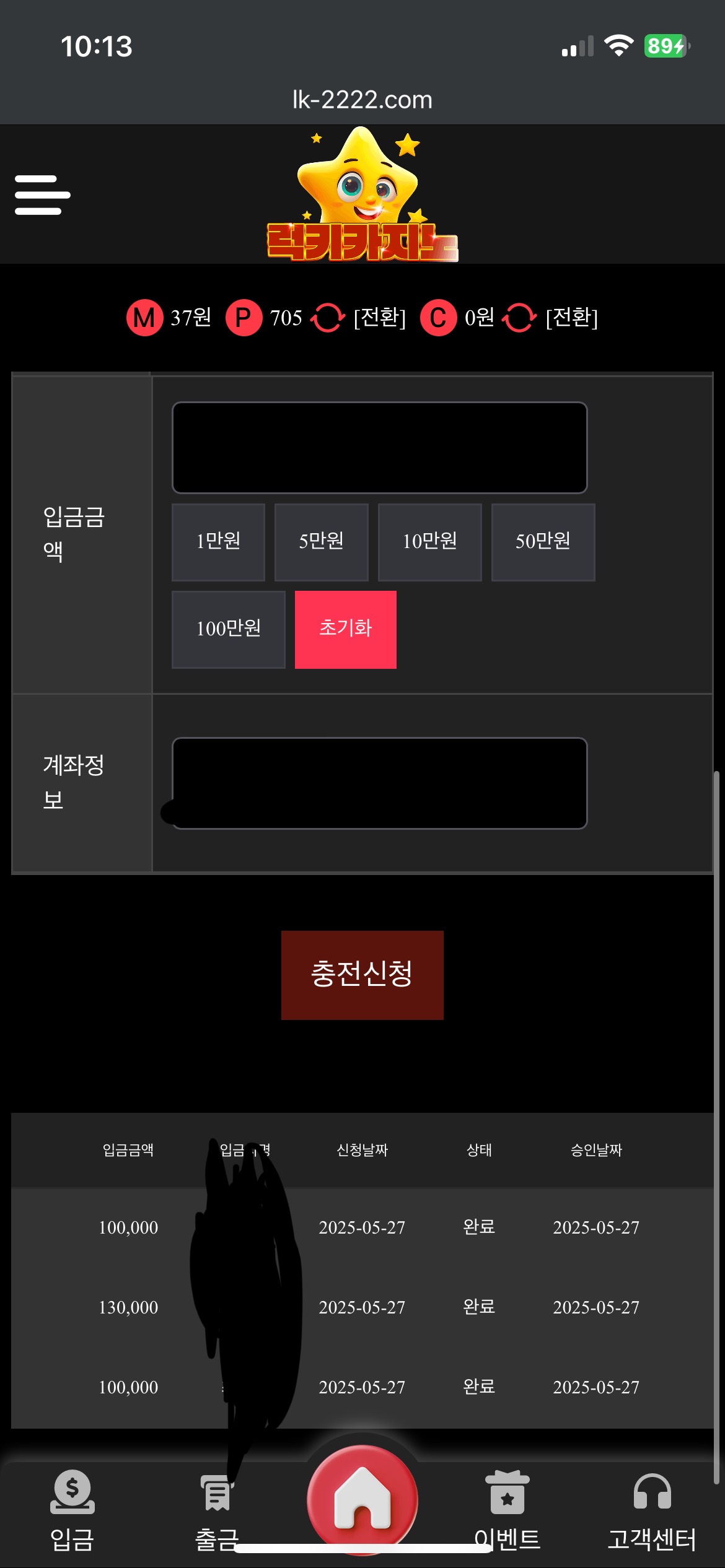Add 10만원 to the deposit amount
The image size is (725, 1568).
point(429,542)
